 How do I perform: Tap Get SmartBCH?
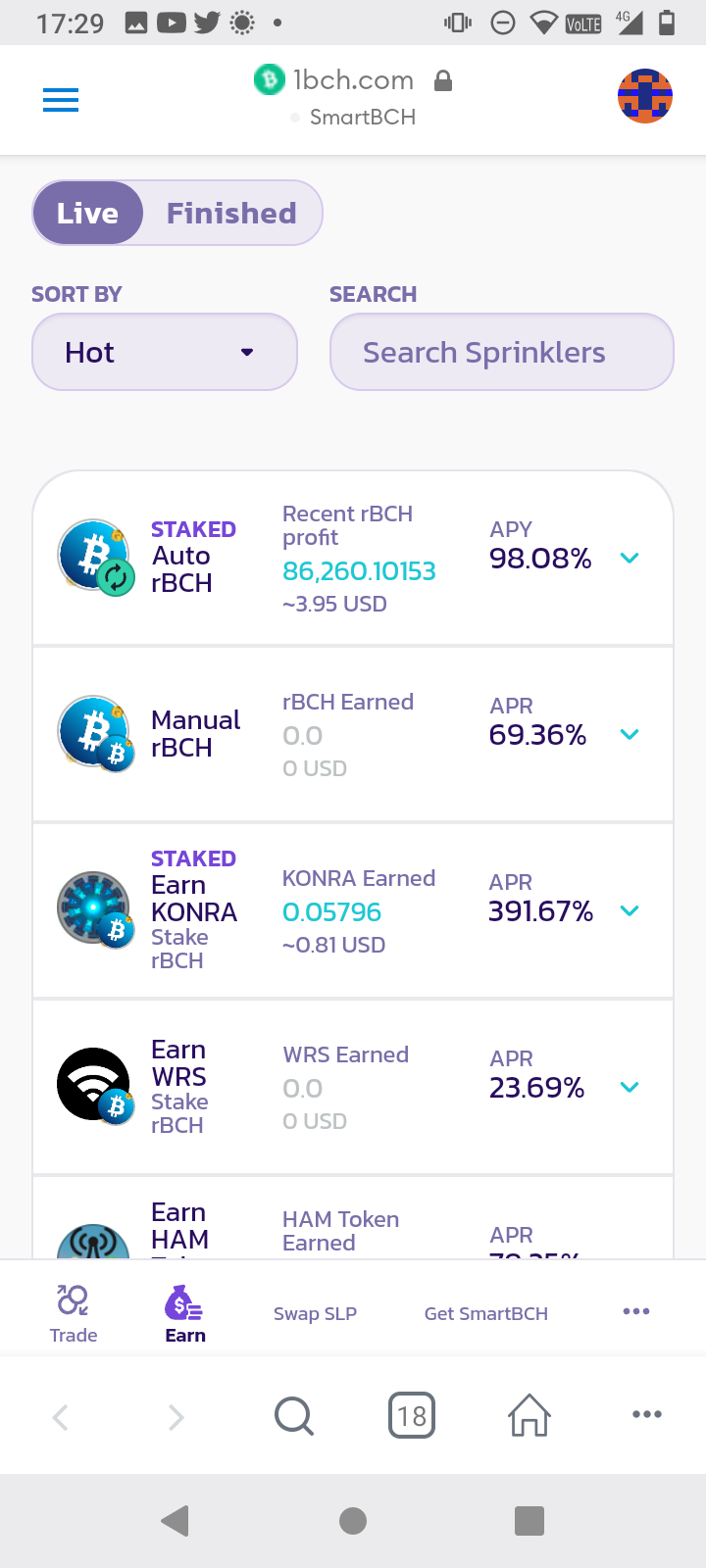(x=486, y=1313)
